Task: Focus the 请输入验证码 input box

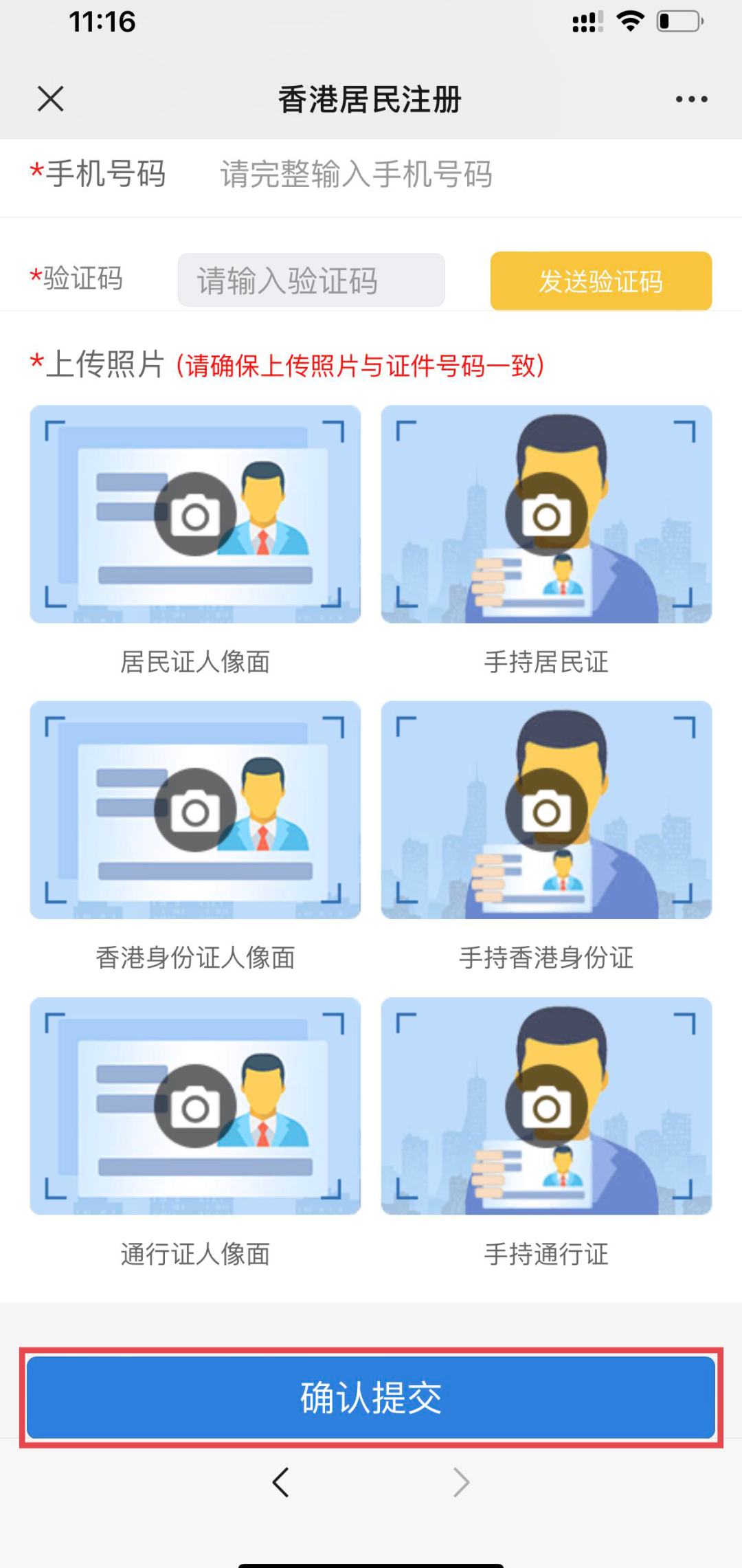Action: click(x=311, y=280)
